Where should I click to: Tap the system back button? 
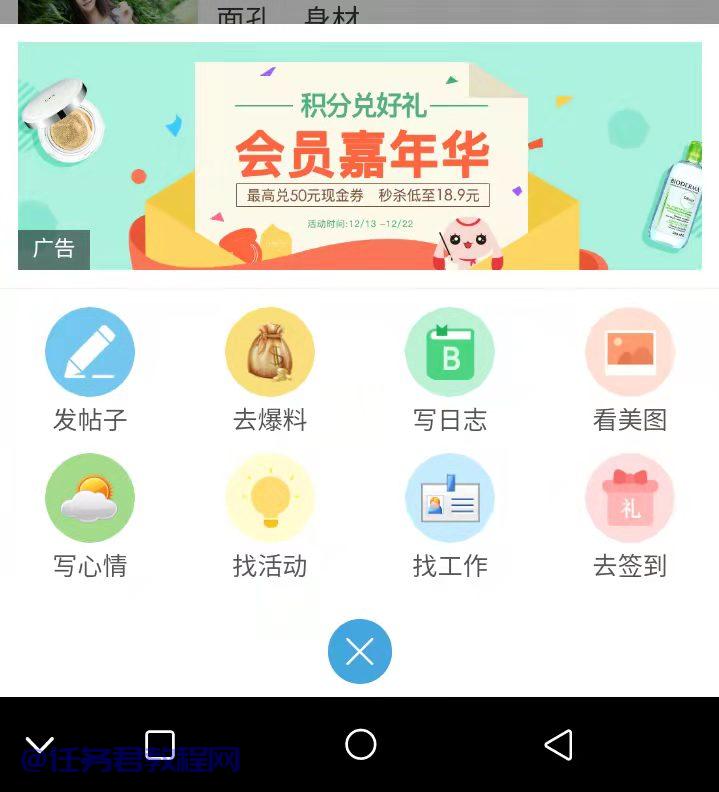coord(558,745)
